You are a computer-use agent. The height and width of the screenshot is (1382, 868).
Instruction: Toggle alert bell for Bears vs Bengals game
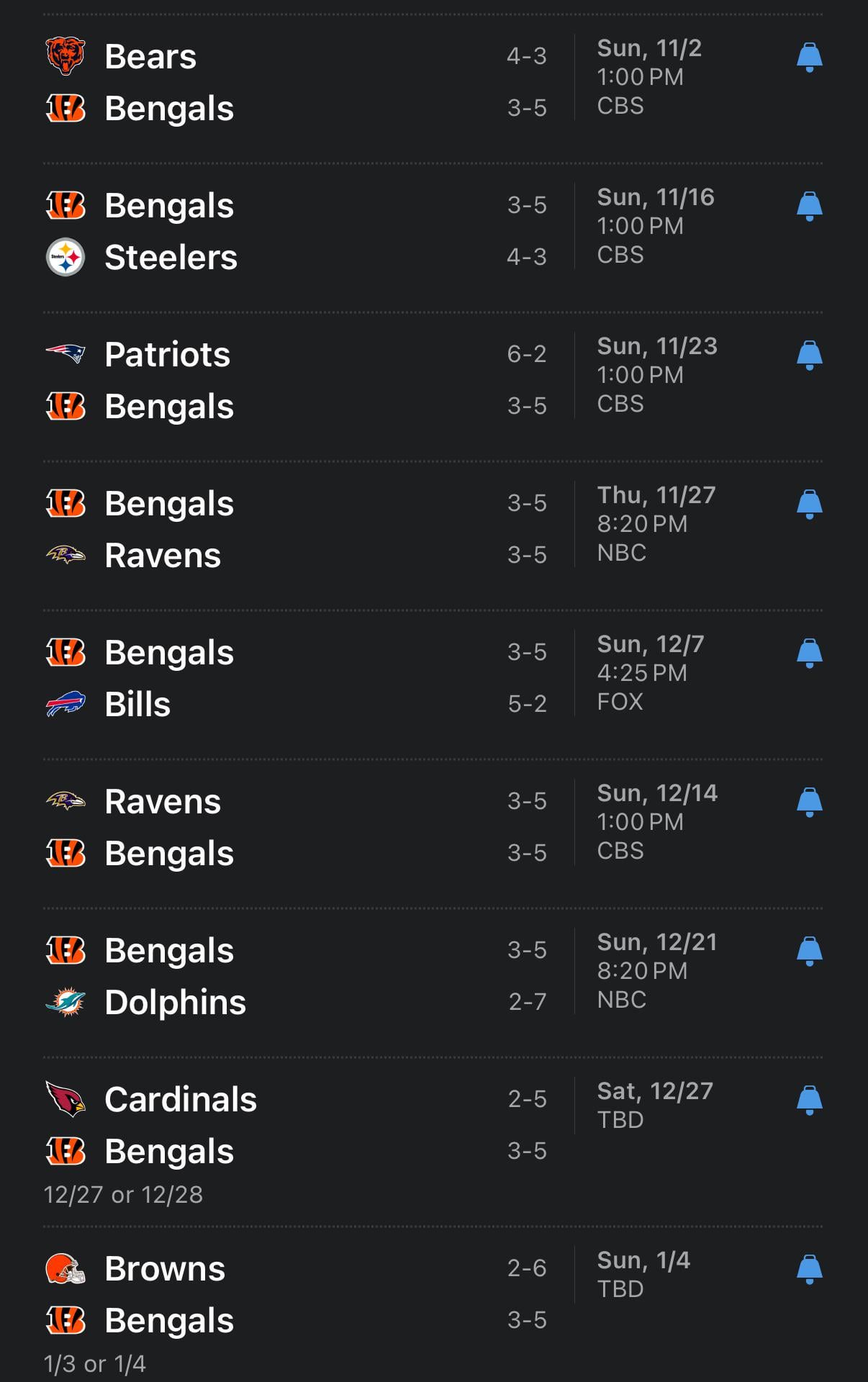(809, 57)
